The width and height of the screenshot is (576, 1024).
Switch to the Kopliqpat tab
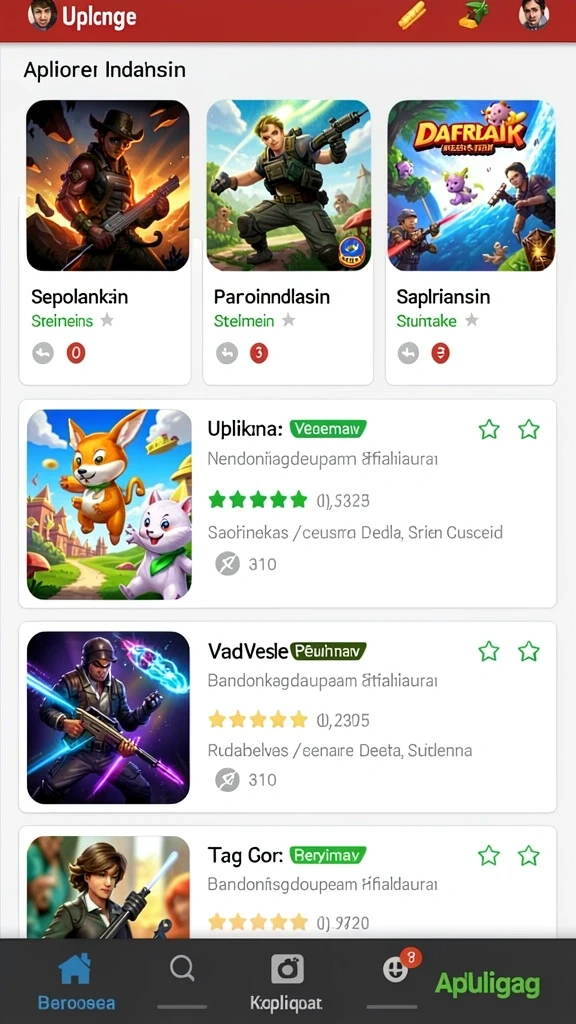coord(287,981)
